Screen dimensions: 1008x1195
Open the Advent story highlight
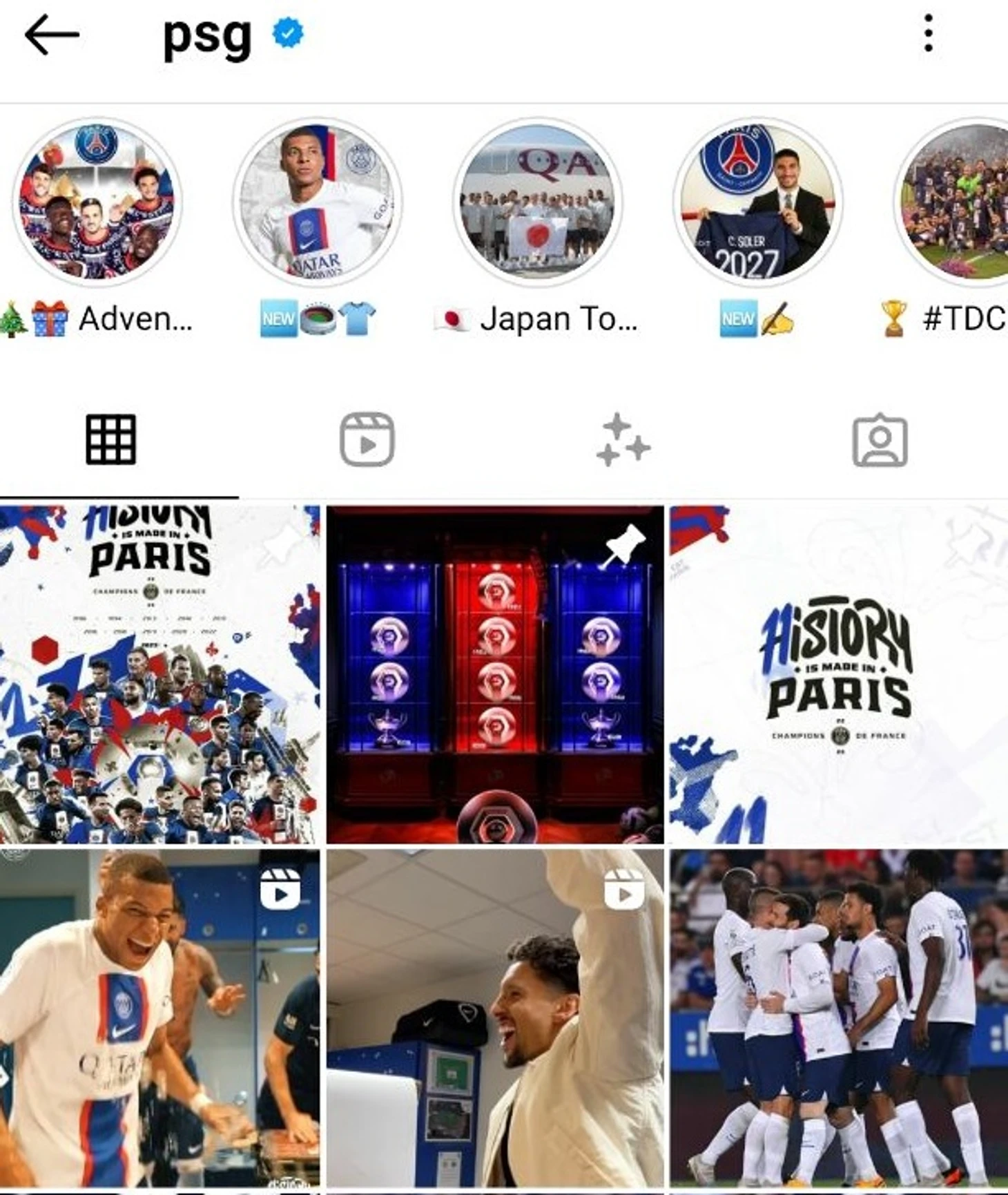tap(97, 202)
